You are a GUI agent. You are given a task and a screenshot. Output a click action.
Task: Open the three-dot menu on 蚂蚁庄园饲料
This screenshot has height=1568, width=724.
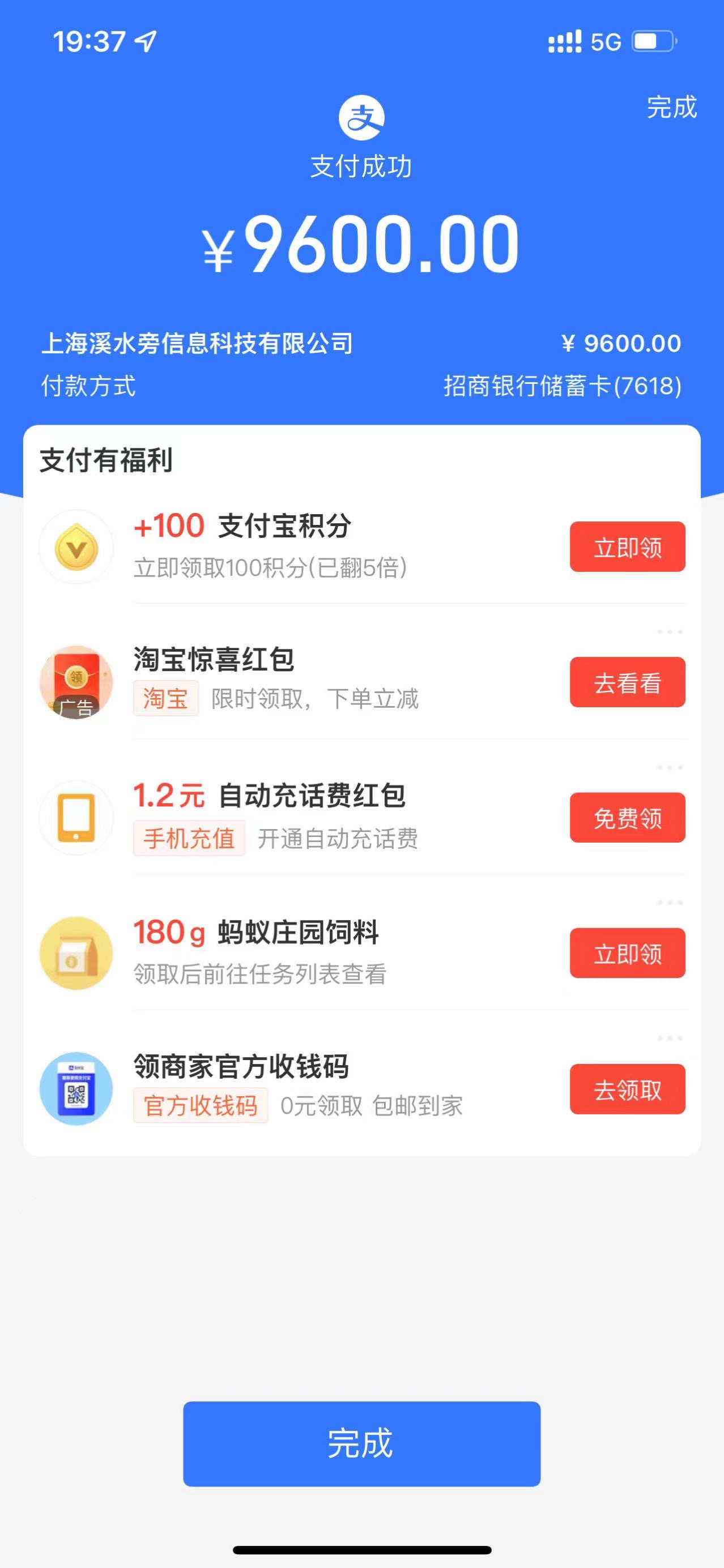point(670,903)
